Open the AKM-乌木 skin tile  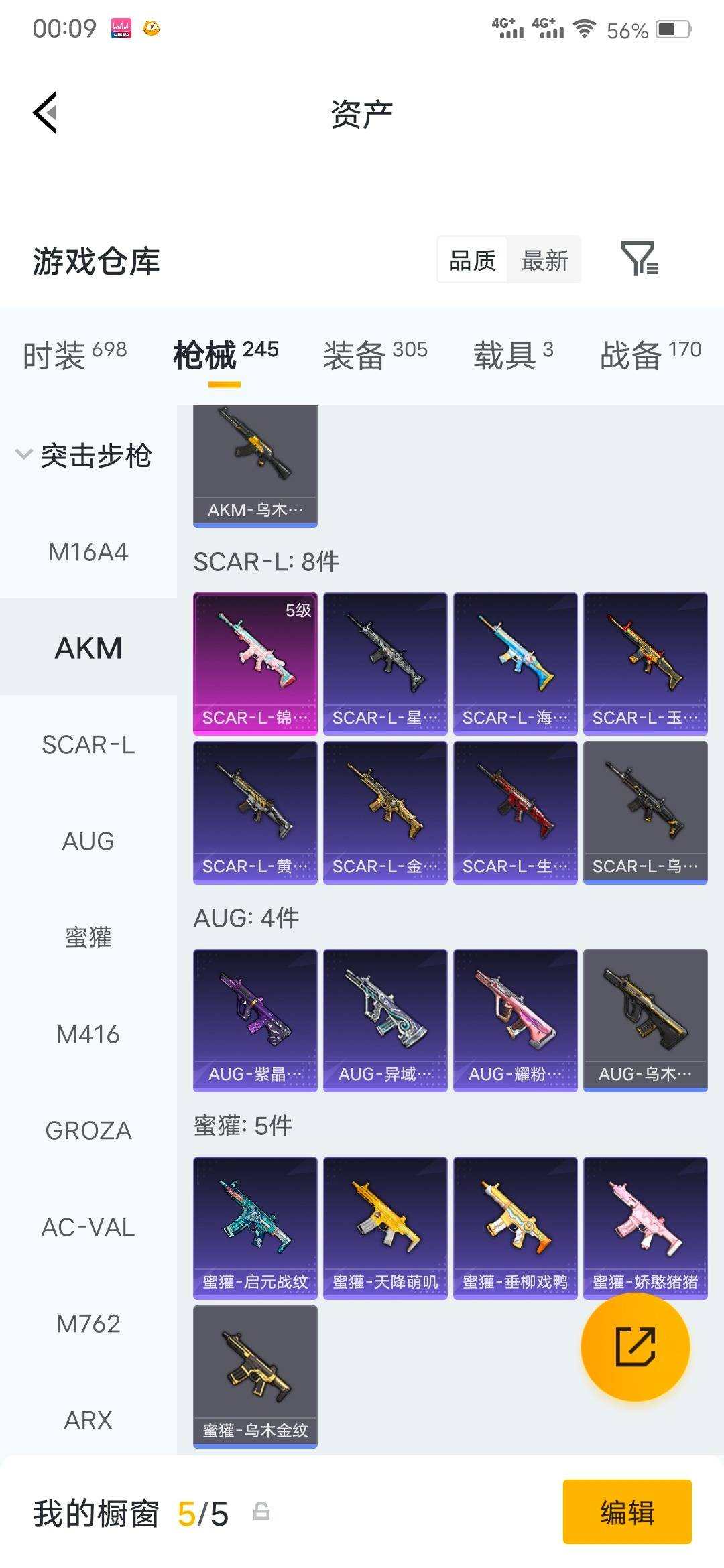pyautogui.click(x=255, y=466)
